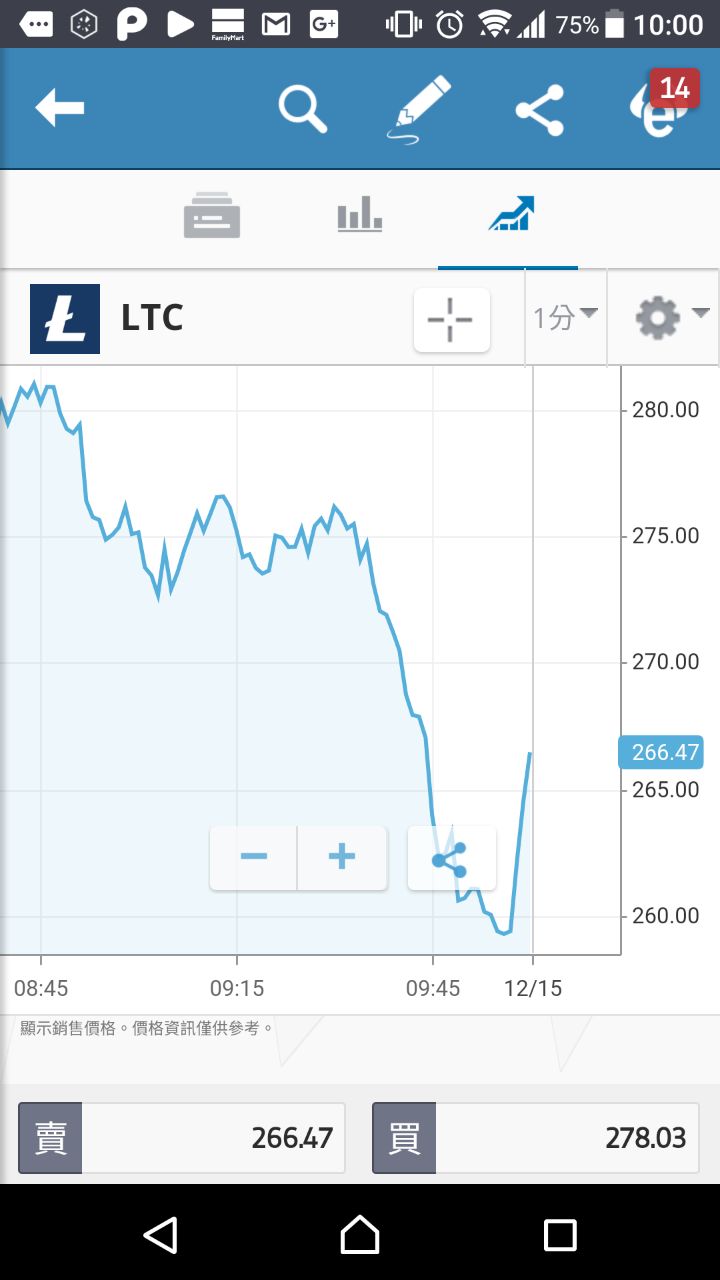Open recent apps with the square button
The image size is (720, 1280).
[560, 1234]
